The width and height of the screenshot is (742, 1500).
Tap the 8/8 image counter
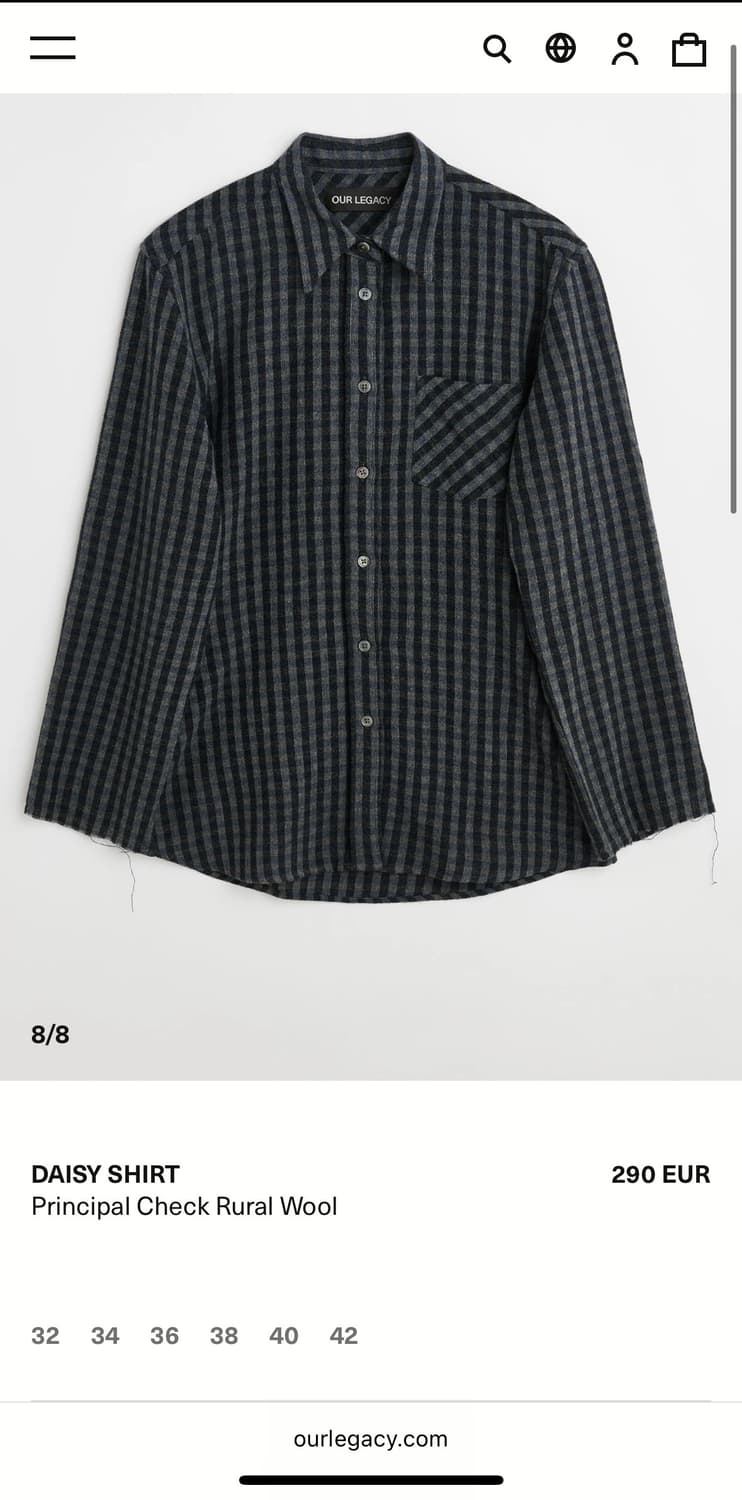[x=52, y=1035]
